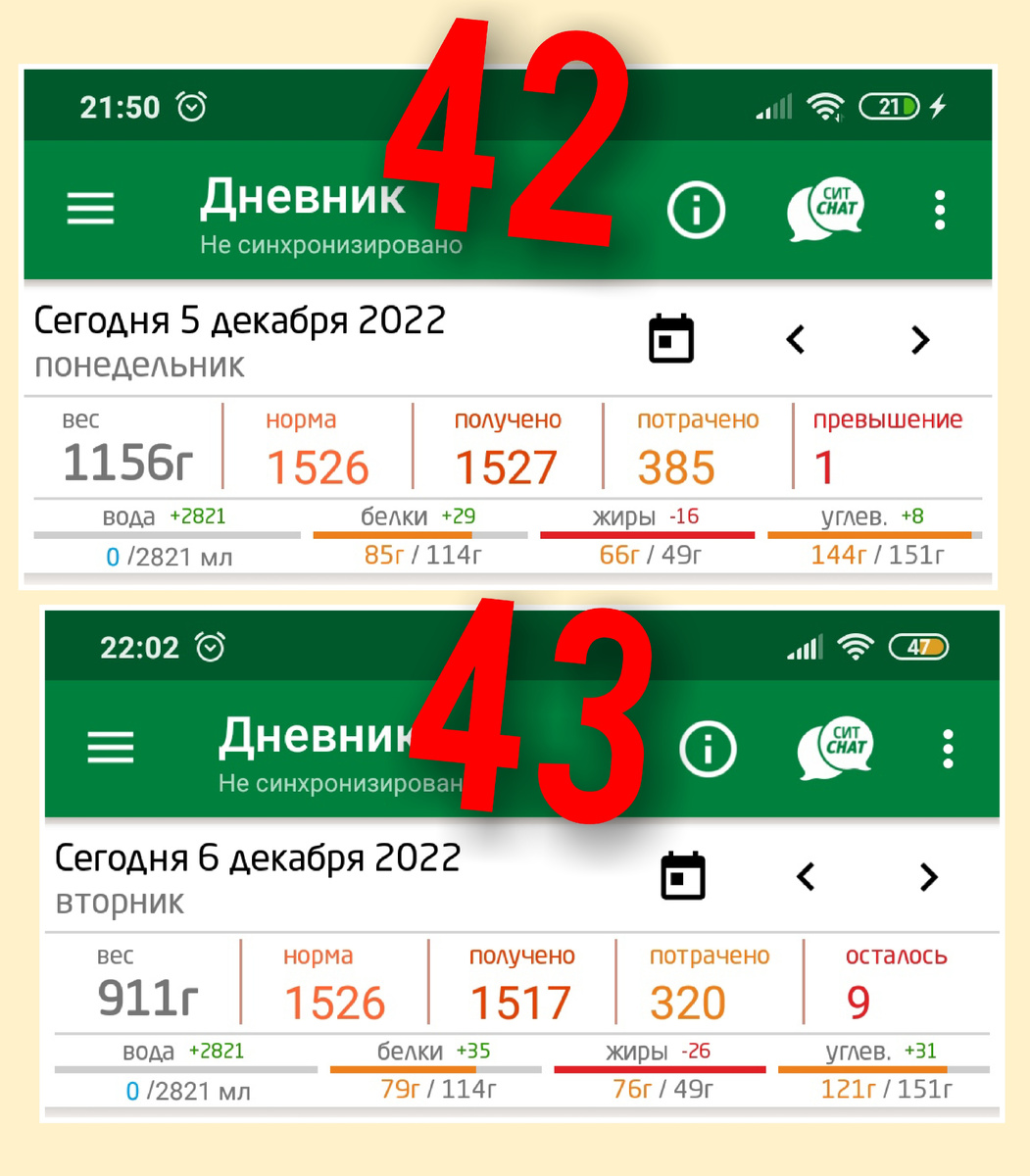Tap Сегодня 5 декабря 2022 date label
The image size is (1030, 1176).
coord(239,320)
